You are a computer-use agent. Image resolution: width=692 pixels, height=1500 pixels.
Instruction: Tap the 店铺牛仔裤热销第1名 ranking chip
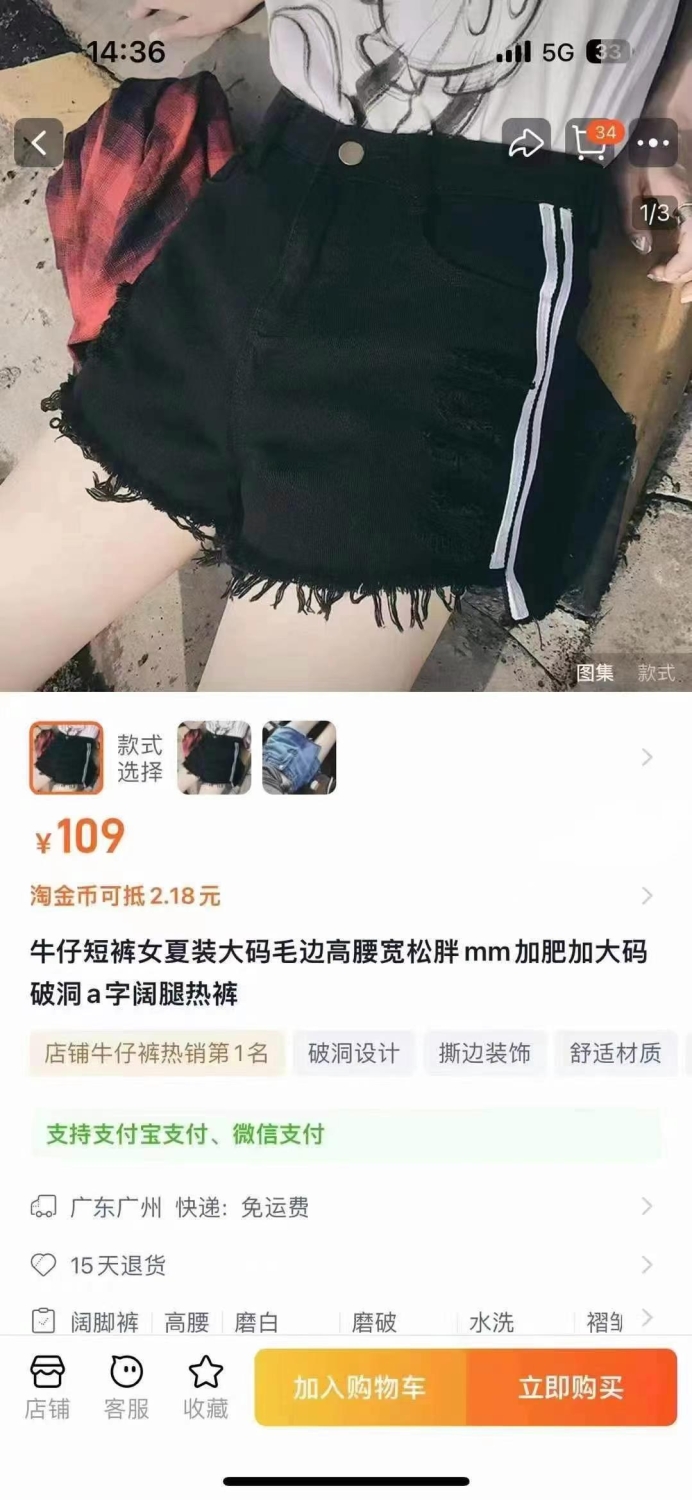157,1053
